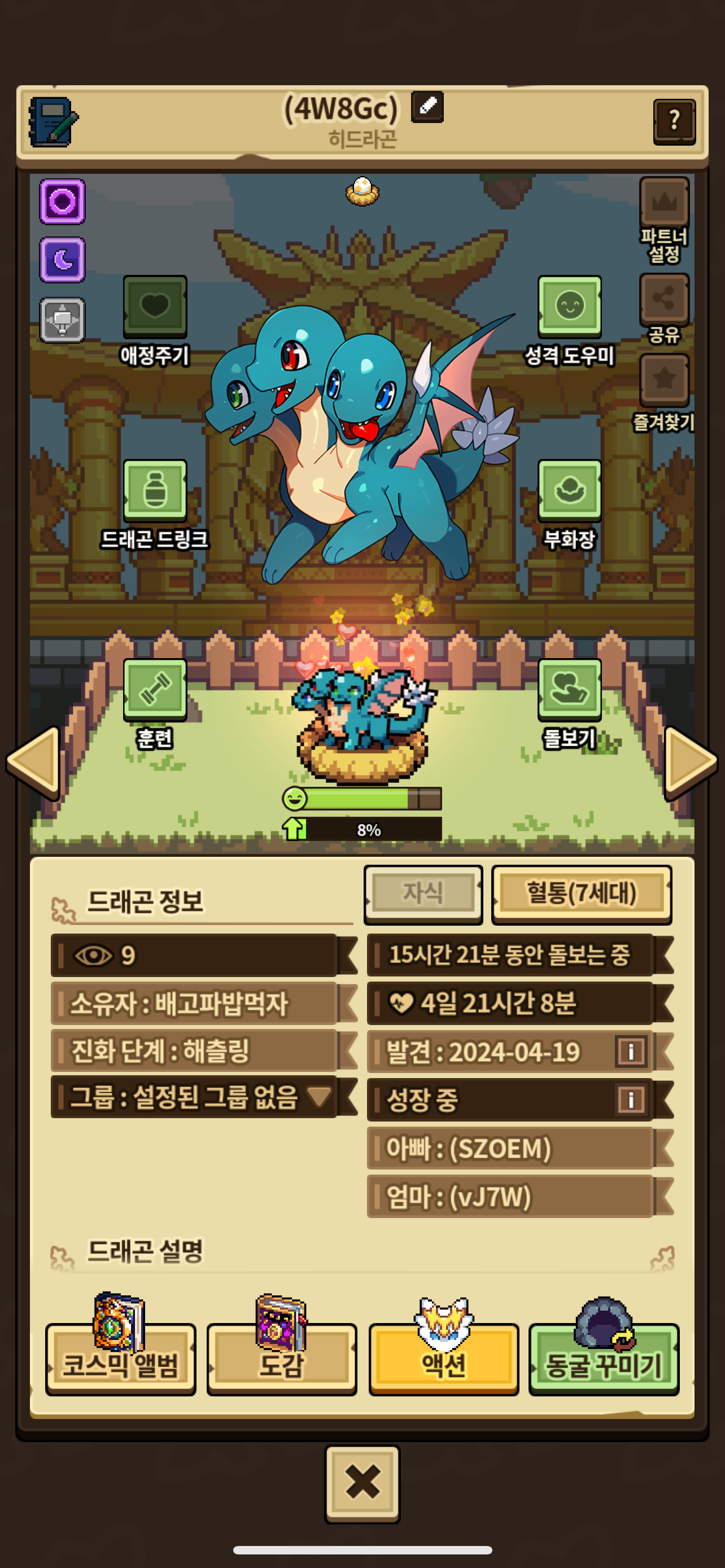Share this dragon via 공유
This screenshot has width=725, height=1568.
pyautogui.click(x=663, y=299)
